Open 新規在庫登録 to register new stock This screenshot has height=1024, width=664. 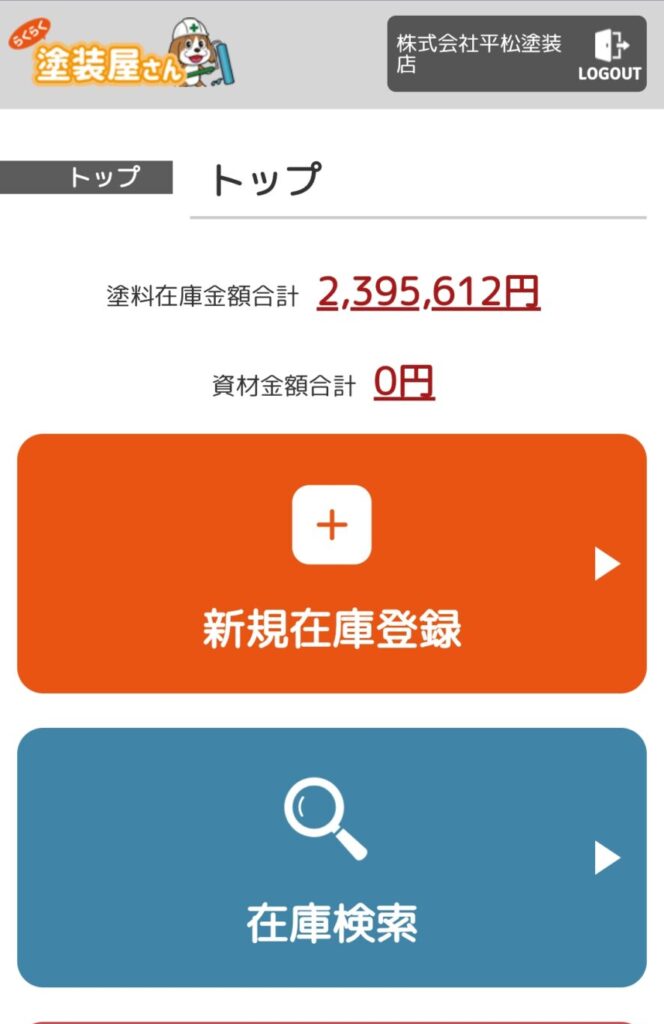point(331,563)
